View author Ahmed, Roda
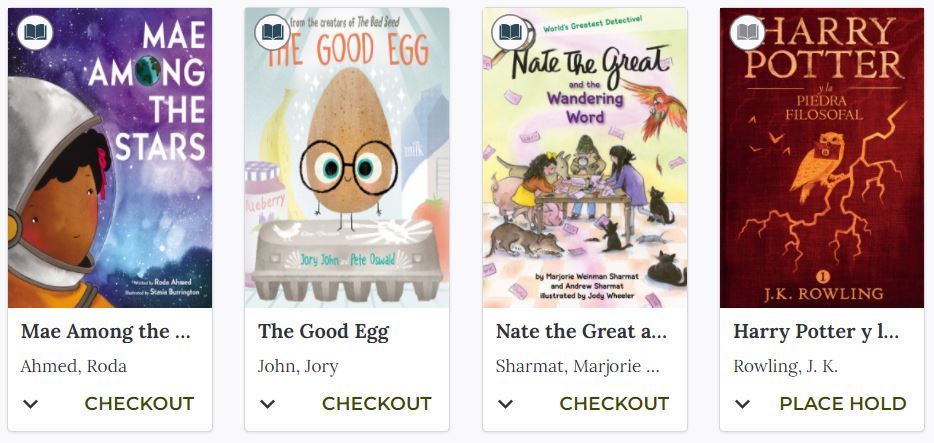This screenshot has width=934, height=443. pyautogui.click(x=74, y=366)
